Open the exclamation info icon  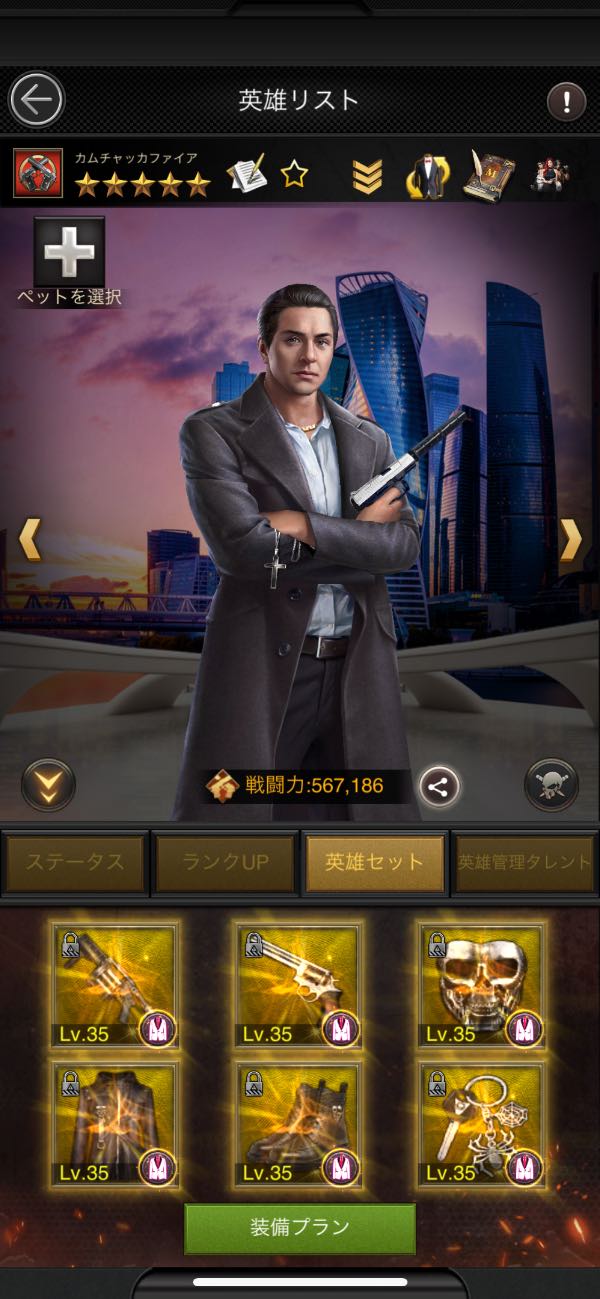click(x=566, y=101)
